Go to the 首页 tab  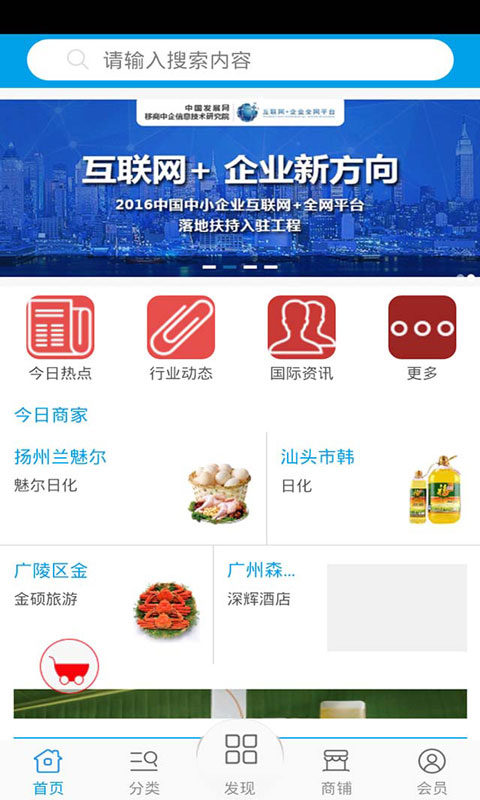click(x=48, y=771)
